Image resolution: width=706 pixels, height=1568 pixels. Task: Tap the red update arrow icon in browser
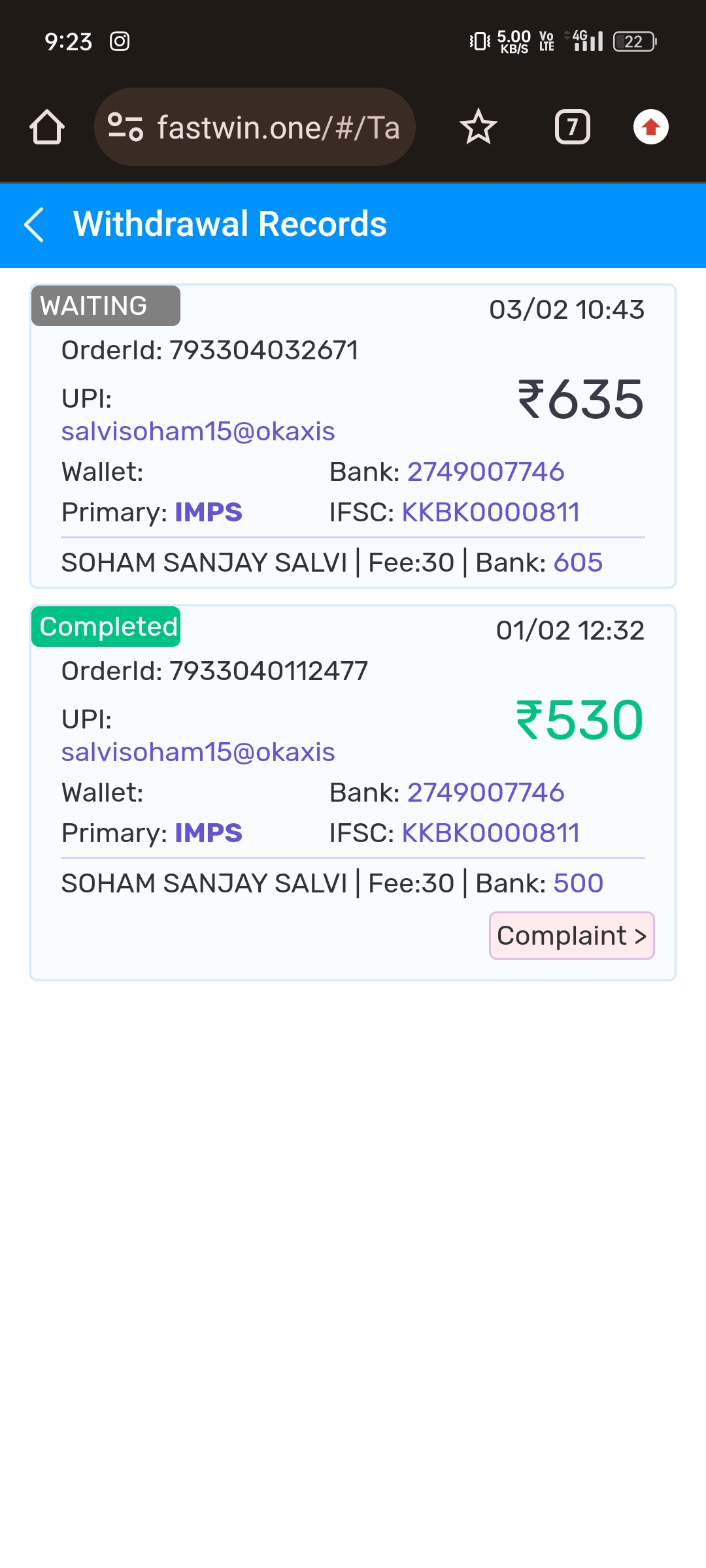(x=650, y=127)
